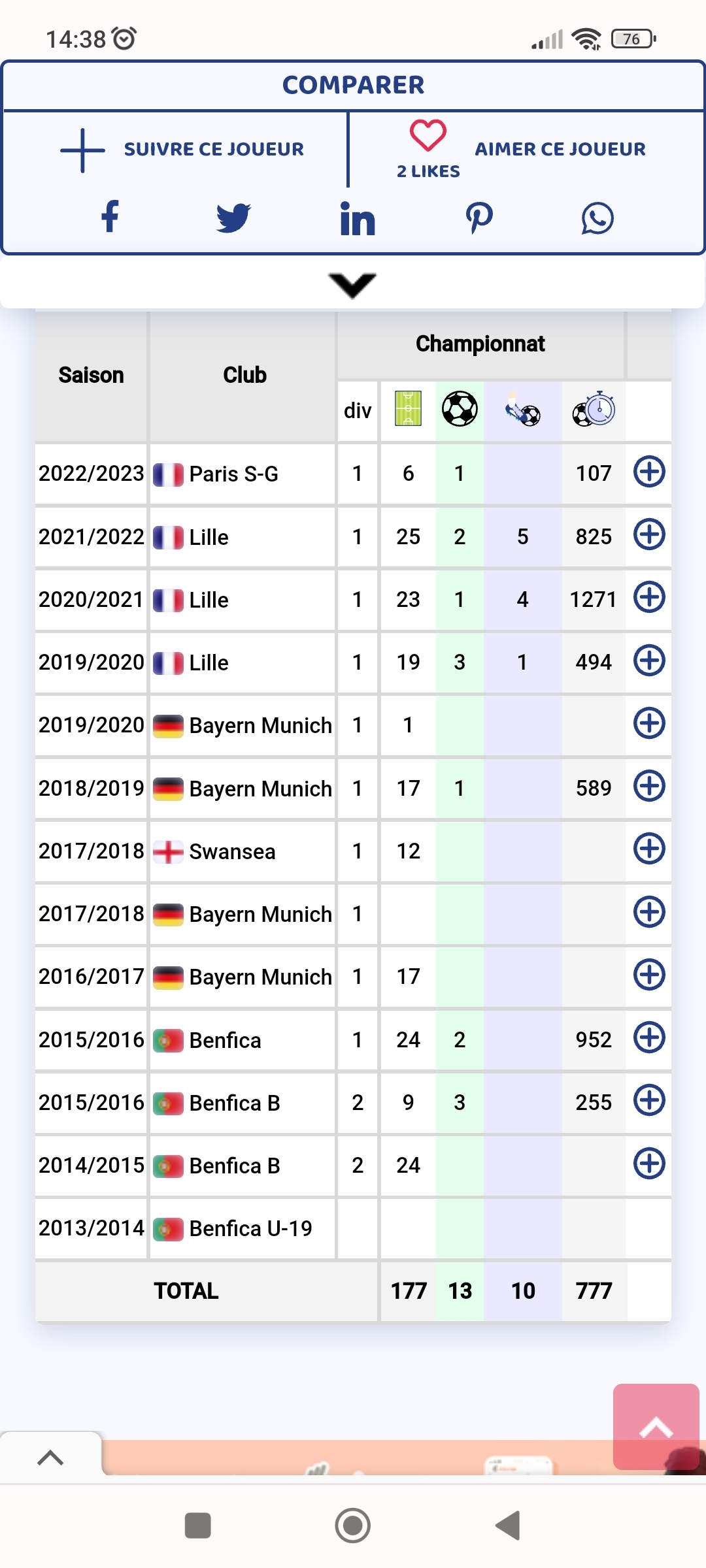
Task: Expand the 2014/2015 Benfica B row details
Action: coord(649,1164)
